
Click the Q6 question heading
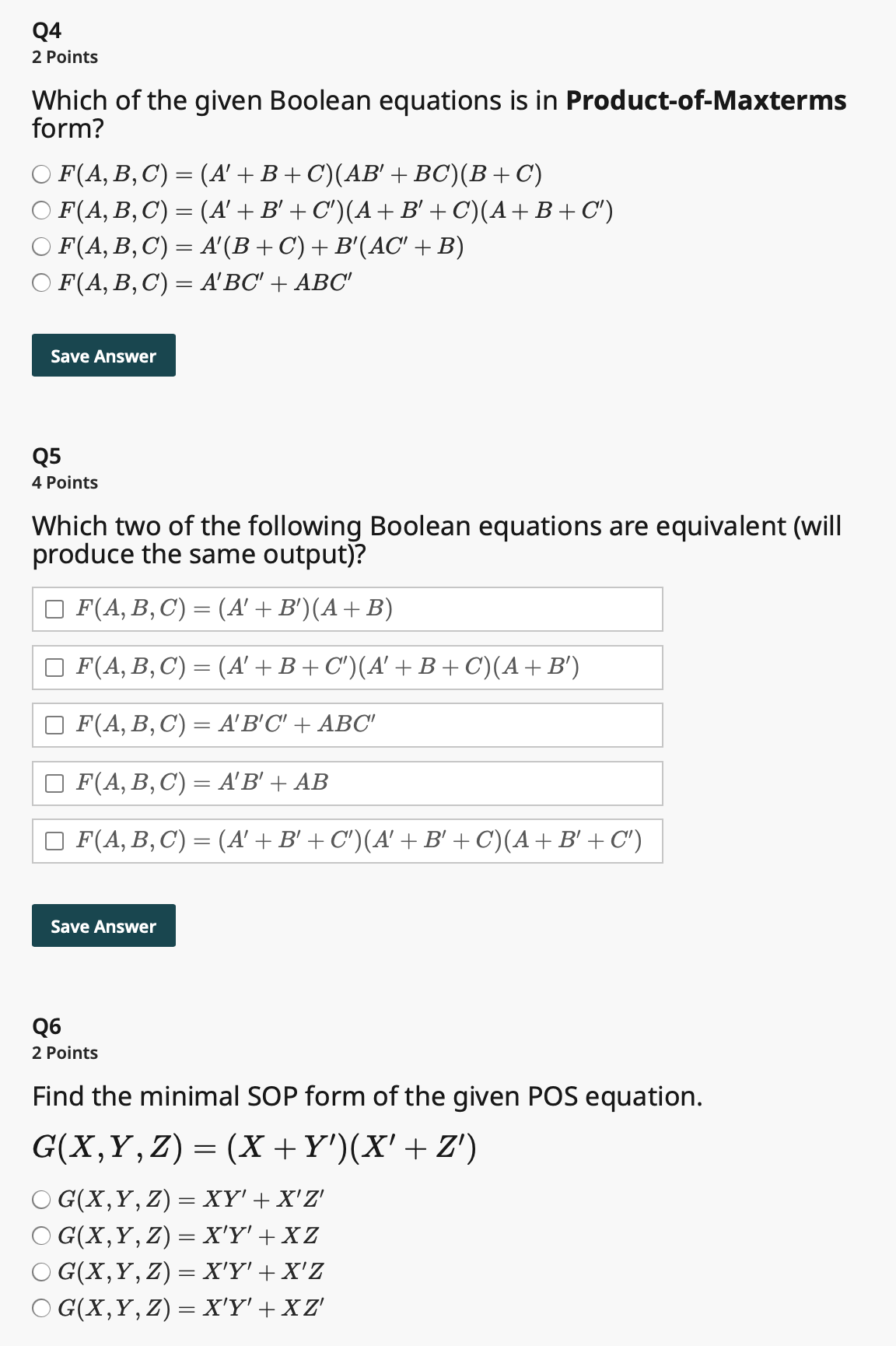pyautogui.click(x=45, y=1026)
